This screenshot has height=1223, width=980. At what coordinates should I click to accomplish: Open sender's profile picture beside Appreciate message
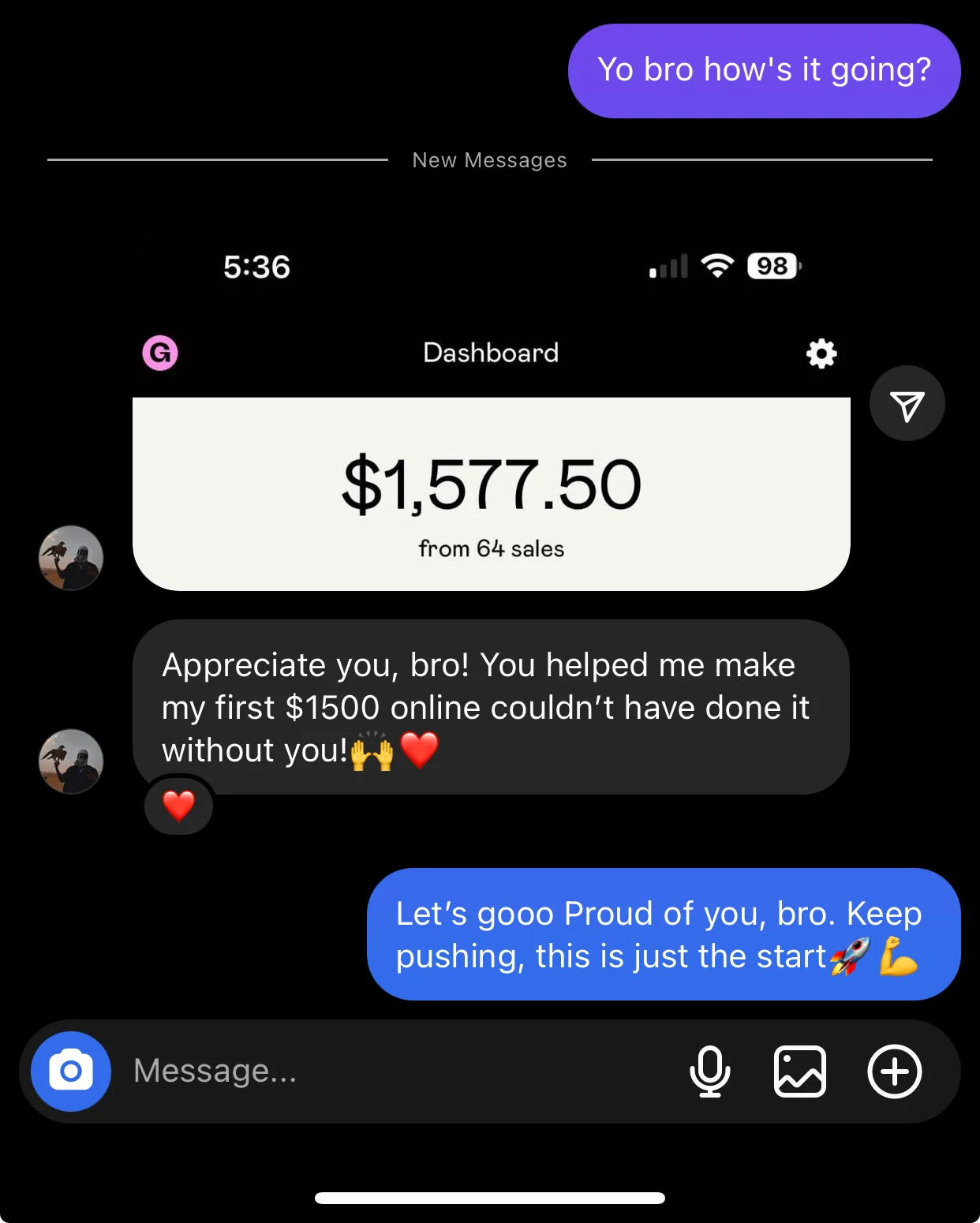[71, 761]
